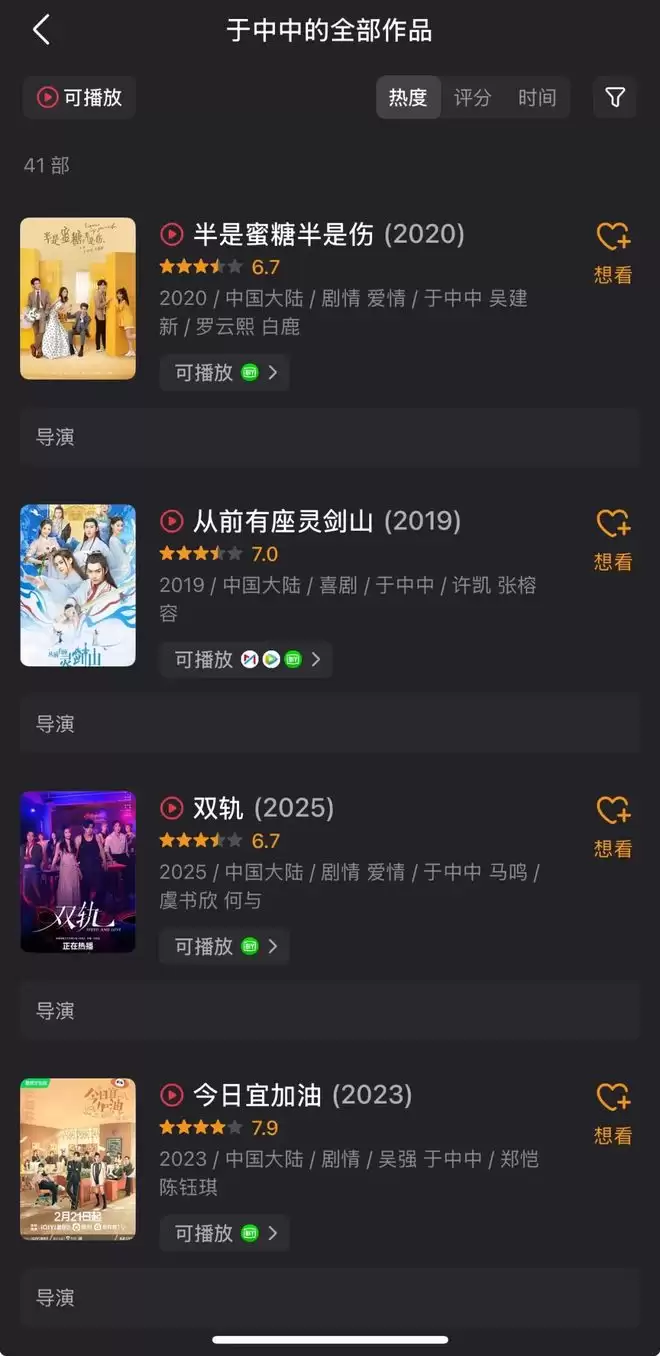Open 从前有座灵剑山 poster
The image size is (660, 1356).
(78, 586)
